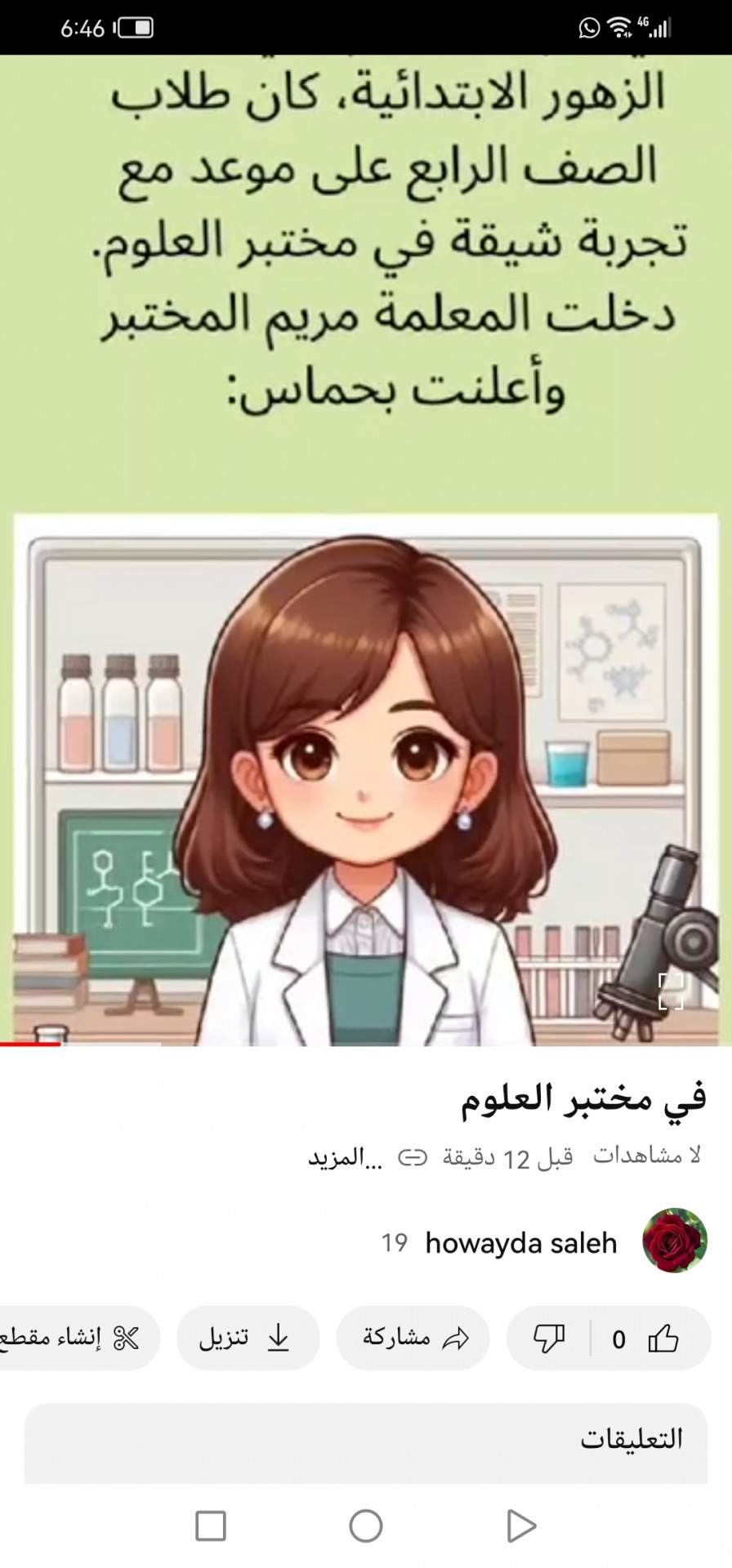The height and width of the screenshot is (1568, 732).
Task: Open the comments section التعليقات
Action: click(x=366, y=1440)
